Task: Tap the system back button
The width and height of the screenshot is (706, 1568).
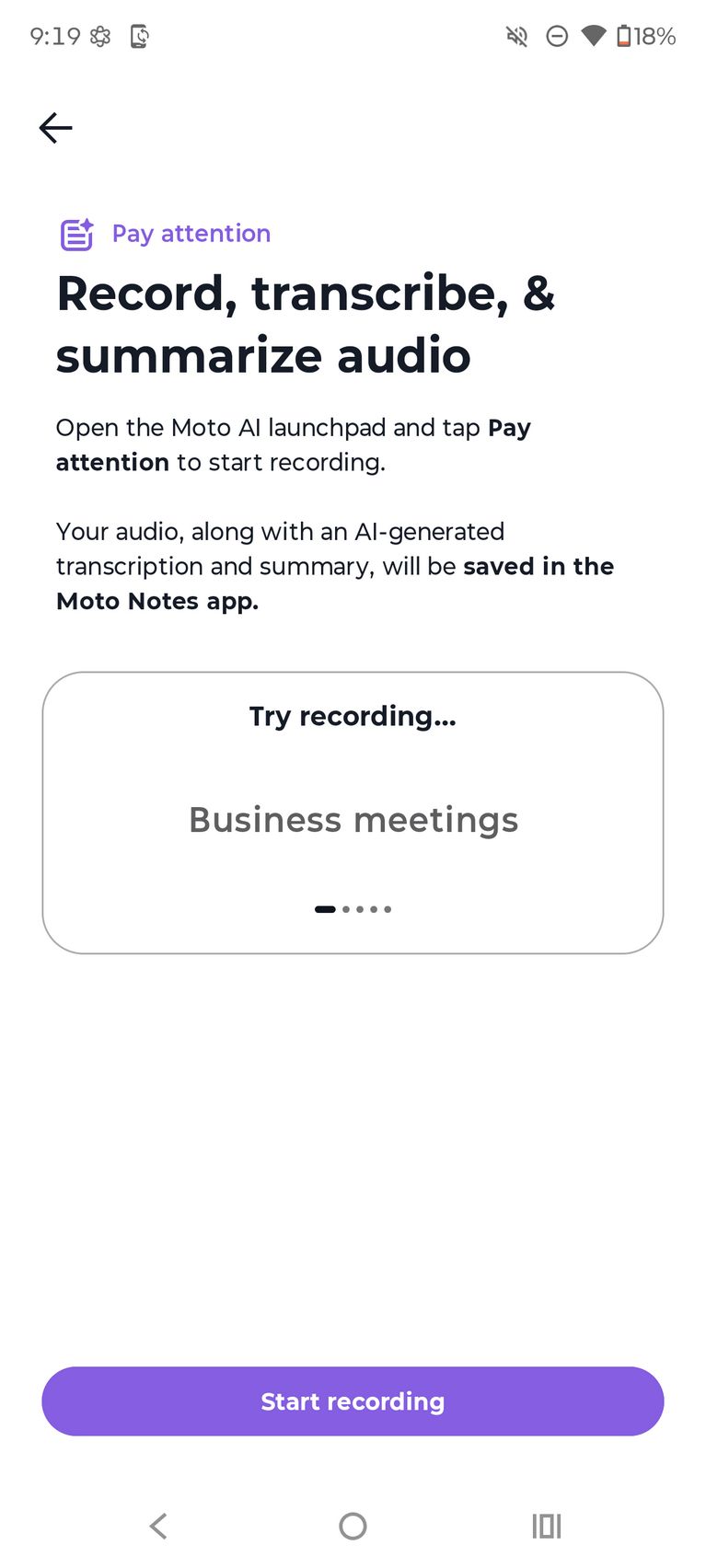Action: [158, 1526]
